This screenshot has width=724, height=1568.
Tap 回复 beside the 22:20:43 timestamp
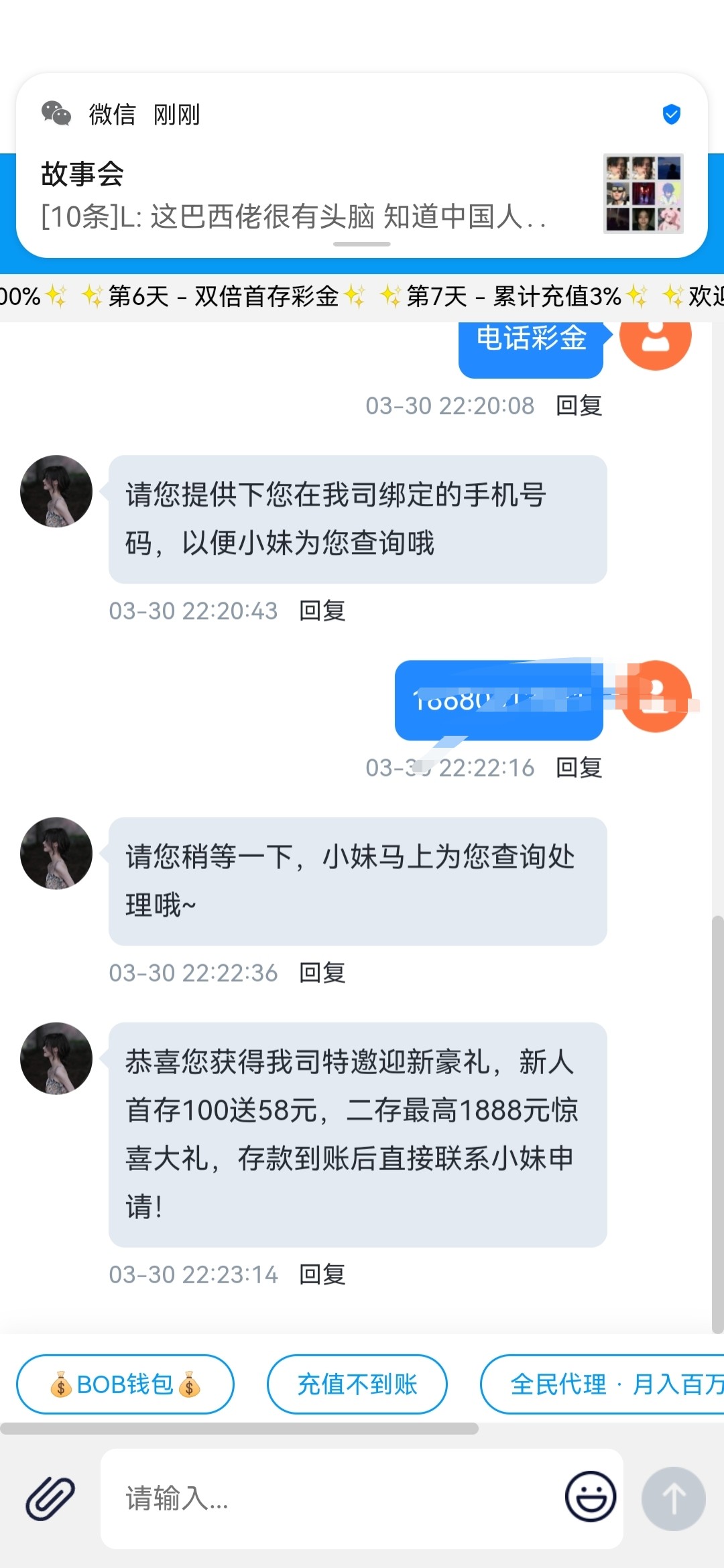(320, 610)
